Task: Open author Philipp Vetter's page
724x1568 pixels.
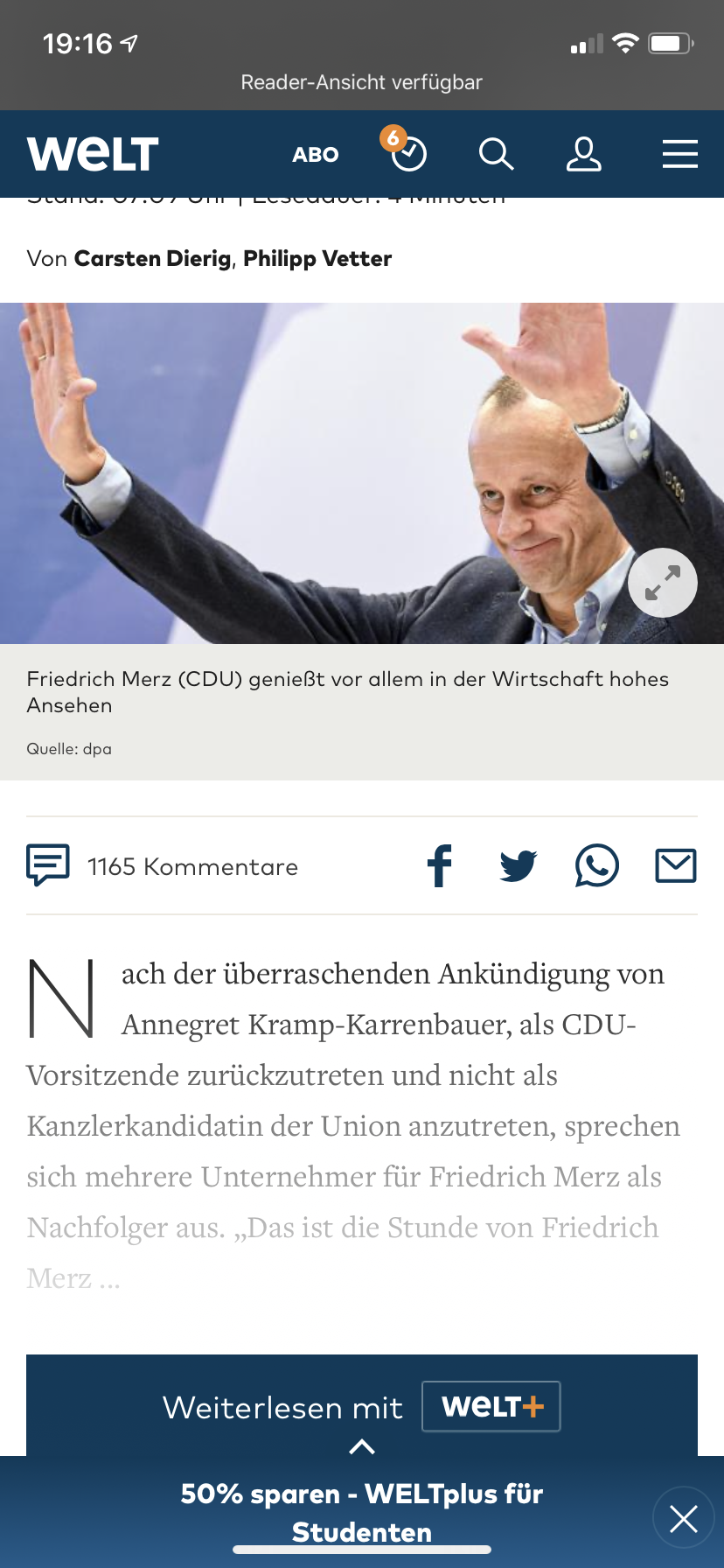Action: (317, 258)
